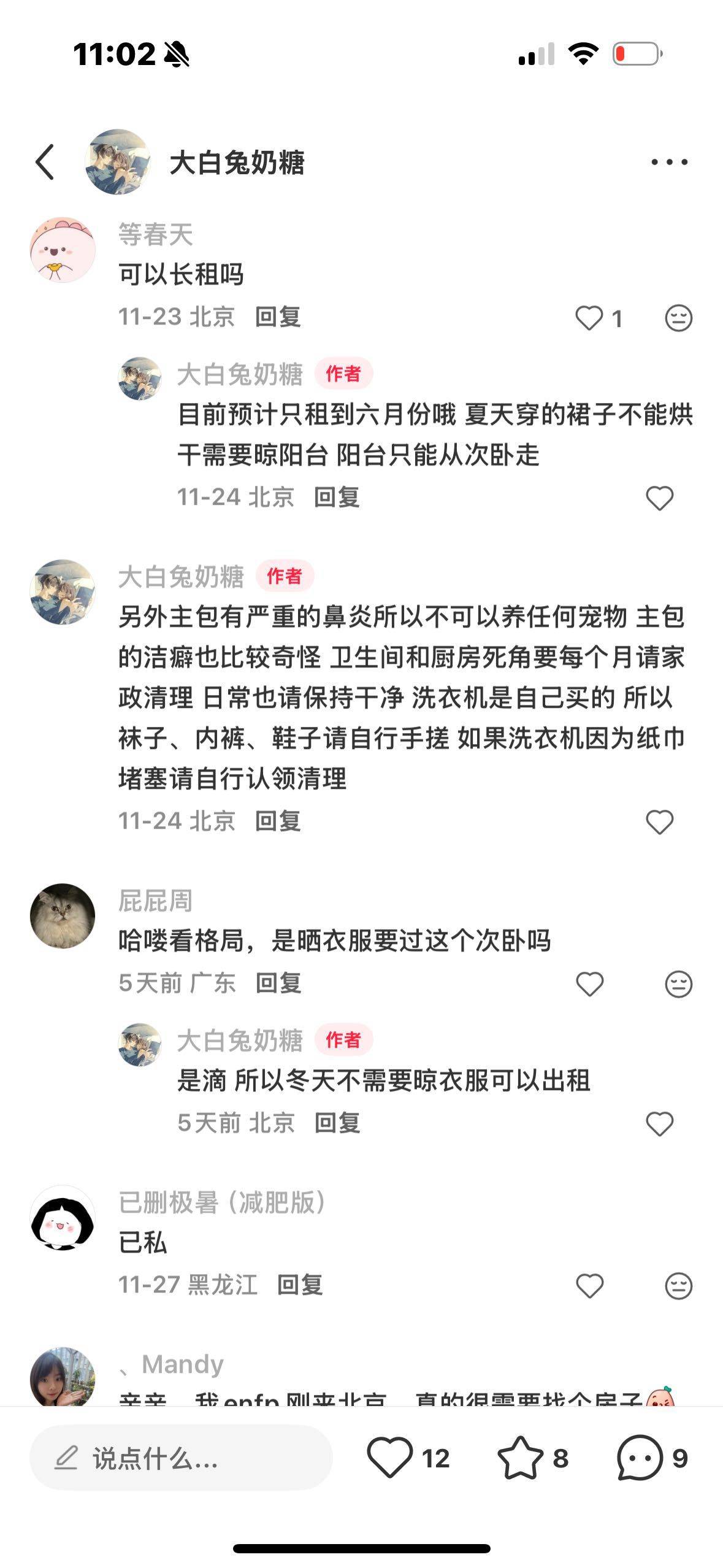This screenshot has width=723, height=1568.
Task: Dislike 等春天's comment with the face icon
Action: click(x=678, y=318)
